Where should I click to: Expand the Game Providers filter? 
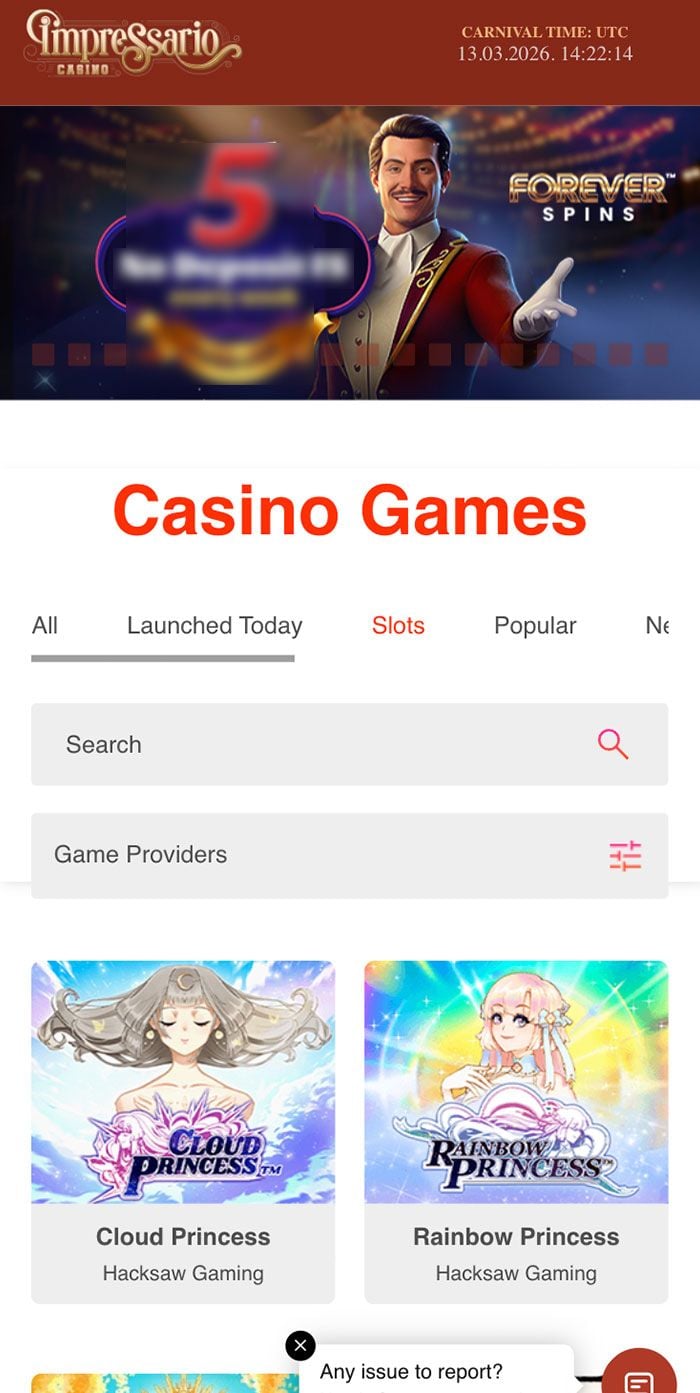(350, 855)
